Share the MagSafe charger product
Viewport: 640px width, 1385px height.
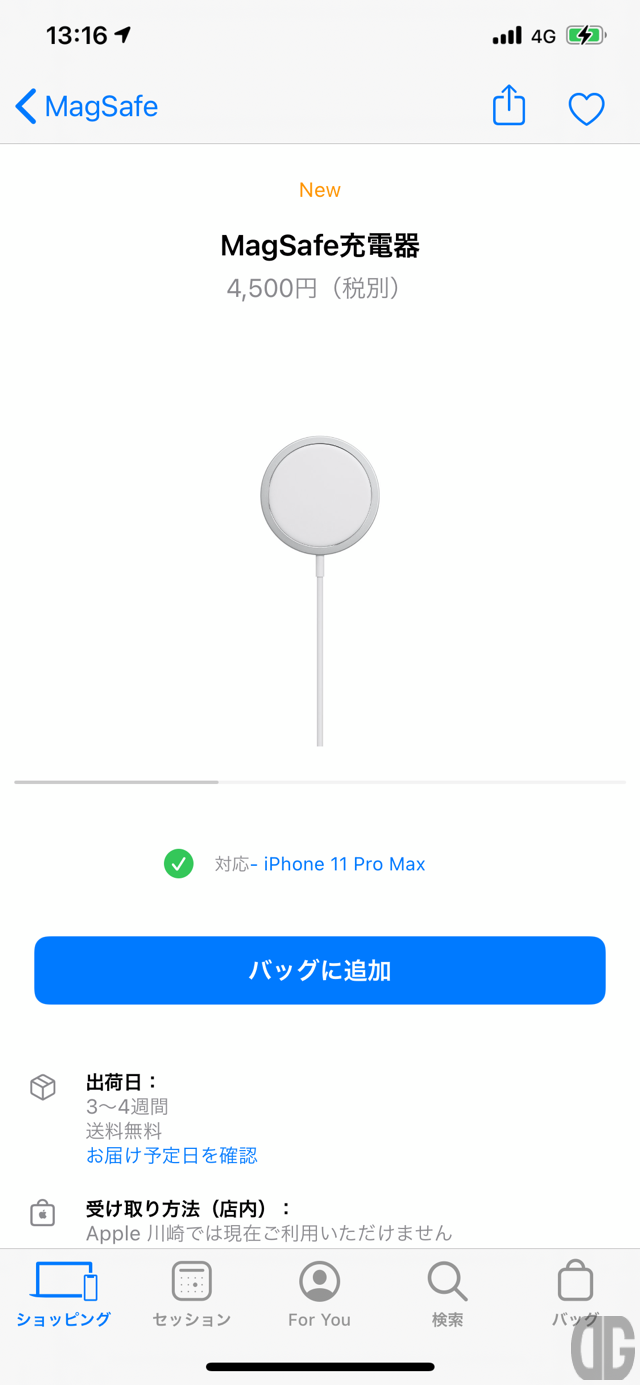pyautogui.click(x=509, y=106)
